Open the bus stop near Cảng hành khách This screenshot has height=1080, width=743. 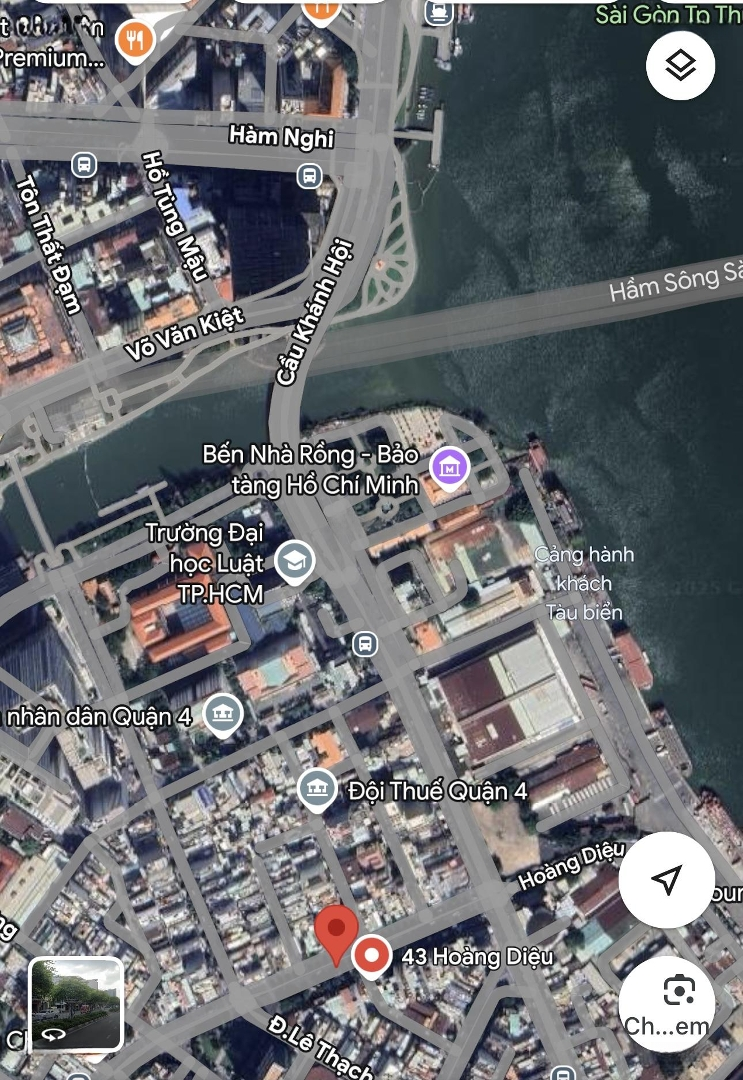tap(366, 643)
